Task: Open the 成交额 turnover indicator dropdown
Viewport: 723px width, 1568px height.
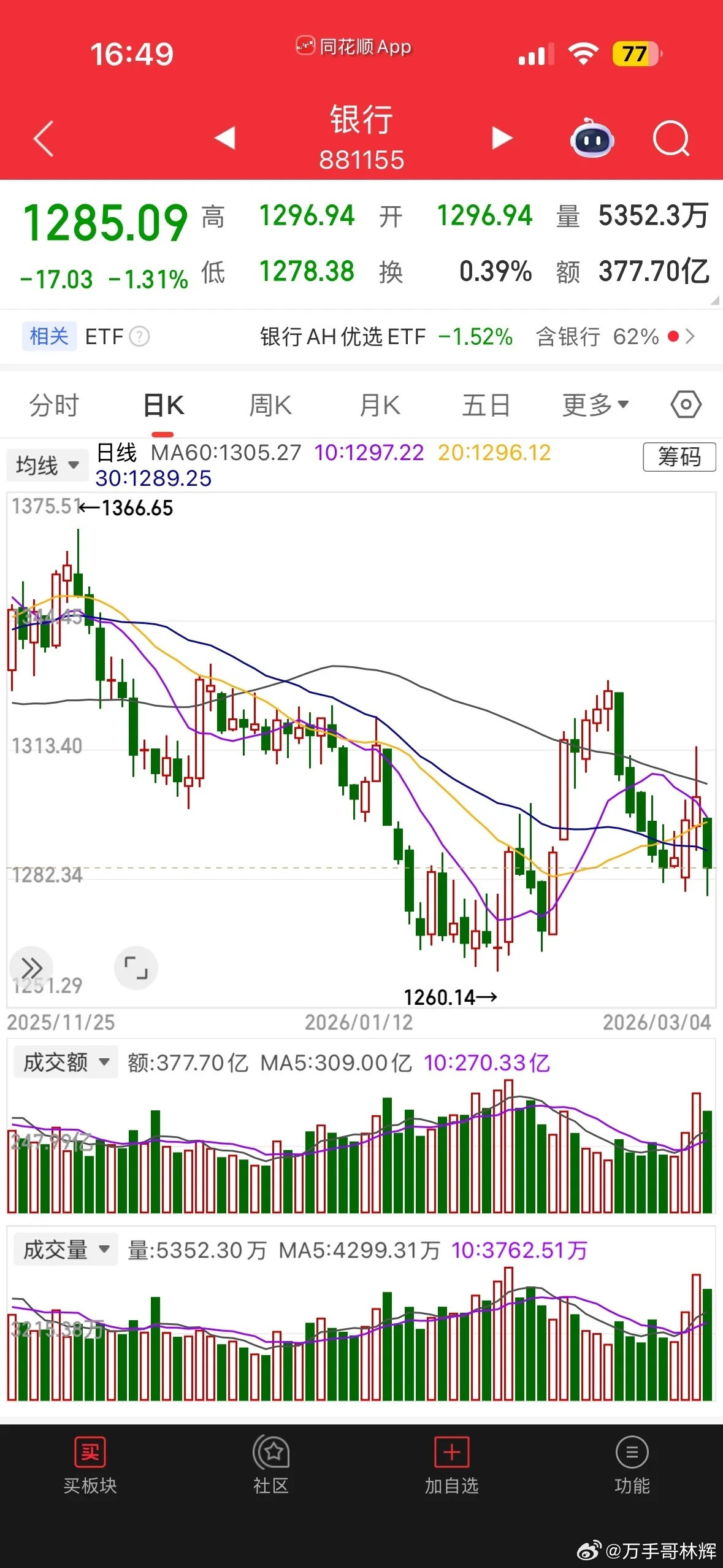Action: [x=65, y=1063]
